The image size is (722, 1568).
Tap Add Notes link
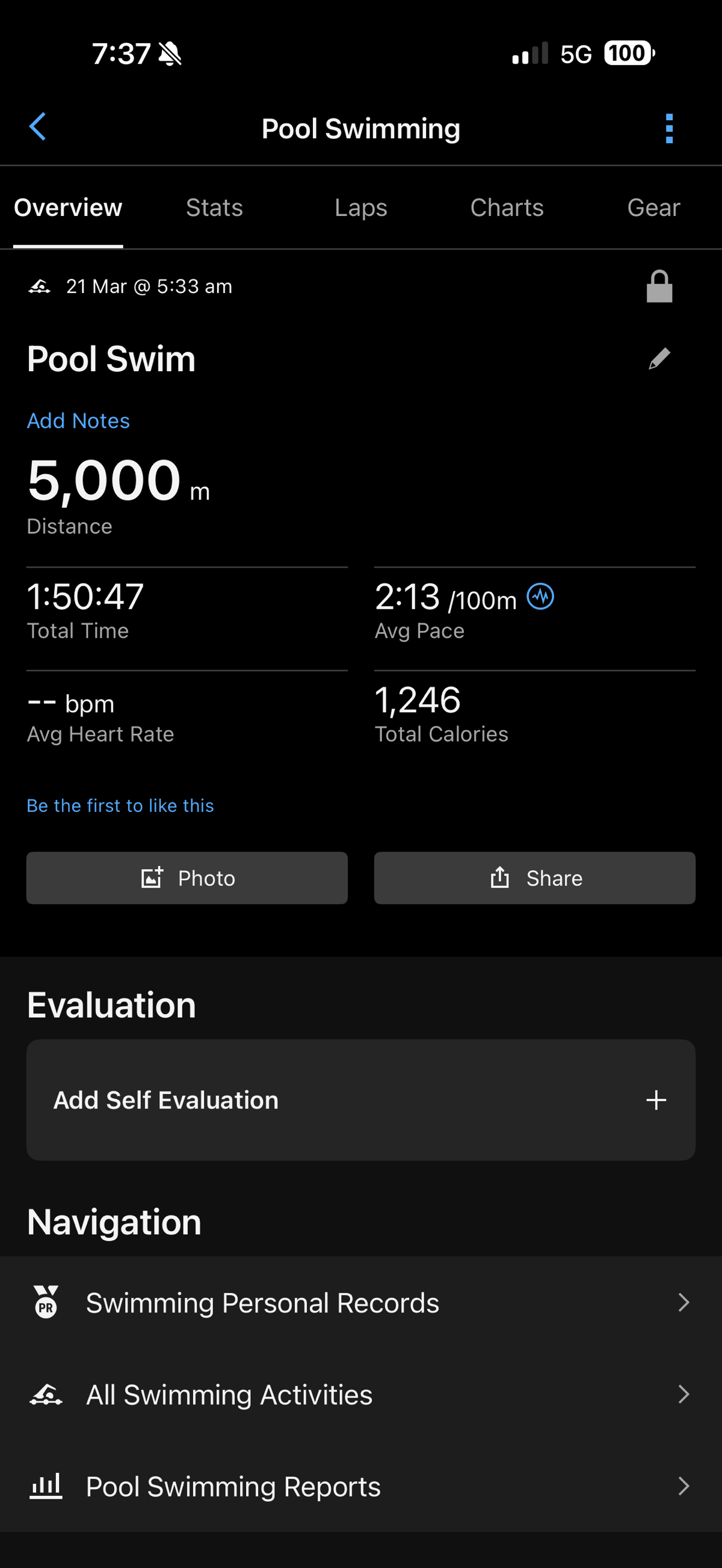pos(79,420)
